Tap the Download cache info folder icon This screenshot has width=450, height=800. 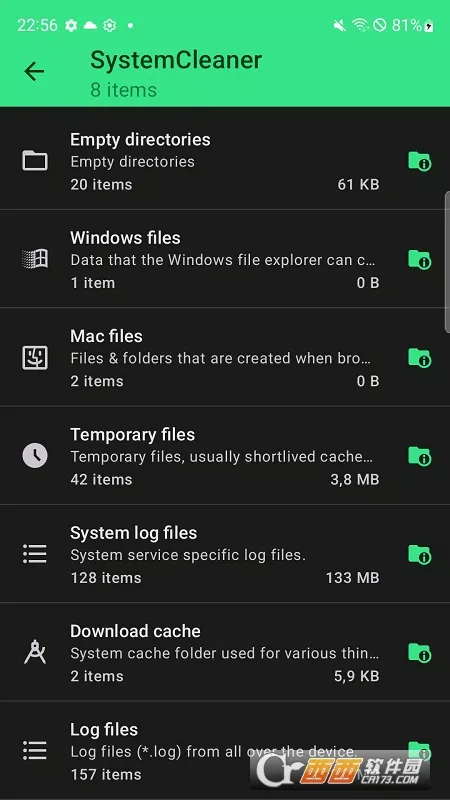pos(419,654)
